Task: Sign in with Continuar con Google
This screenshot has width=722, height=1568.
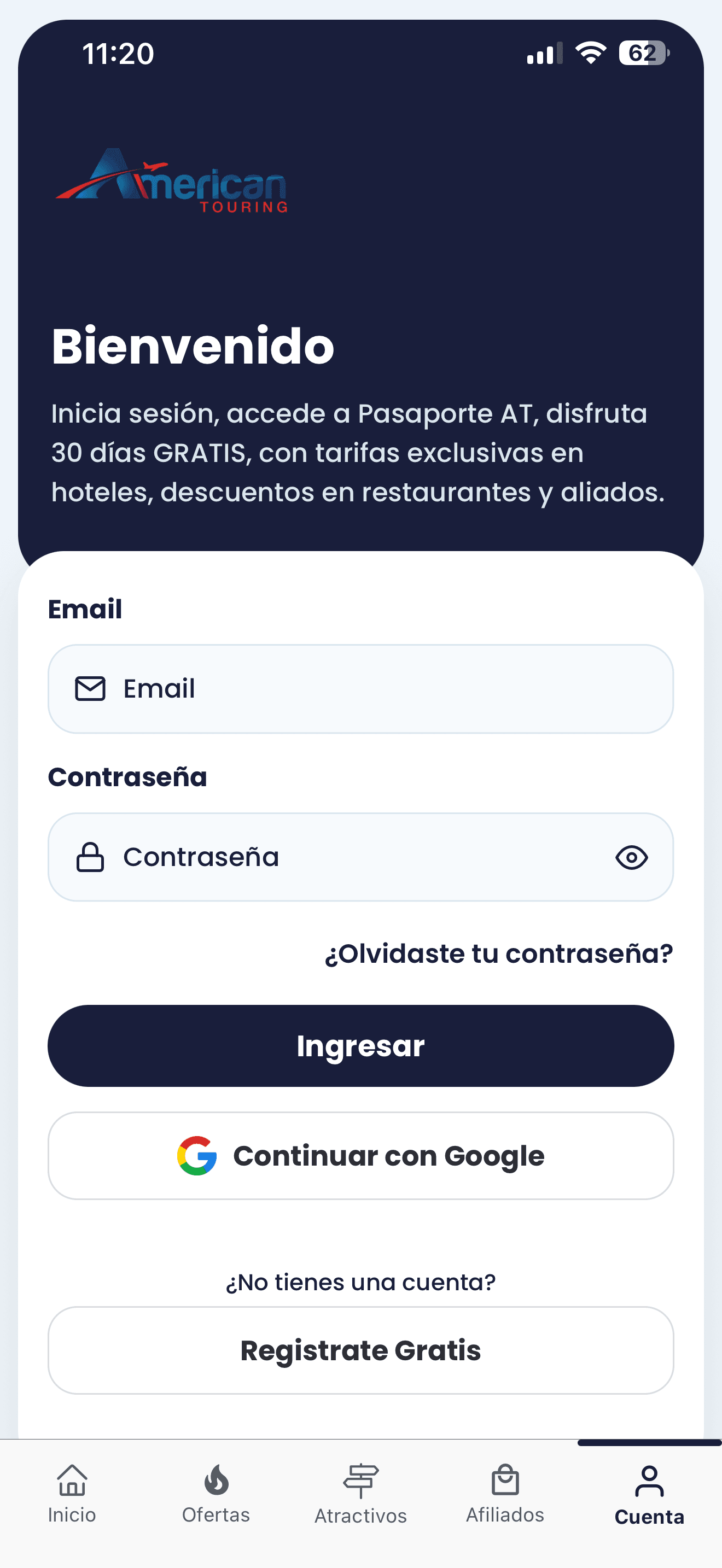Action: (360, 1155)
